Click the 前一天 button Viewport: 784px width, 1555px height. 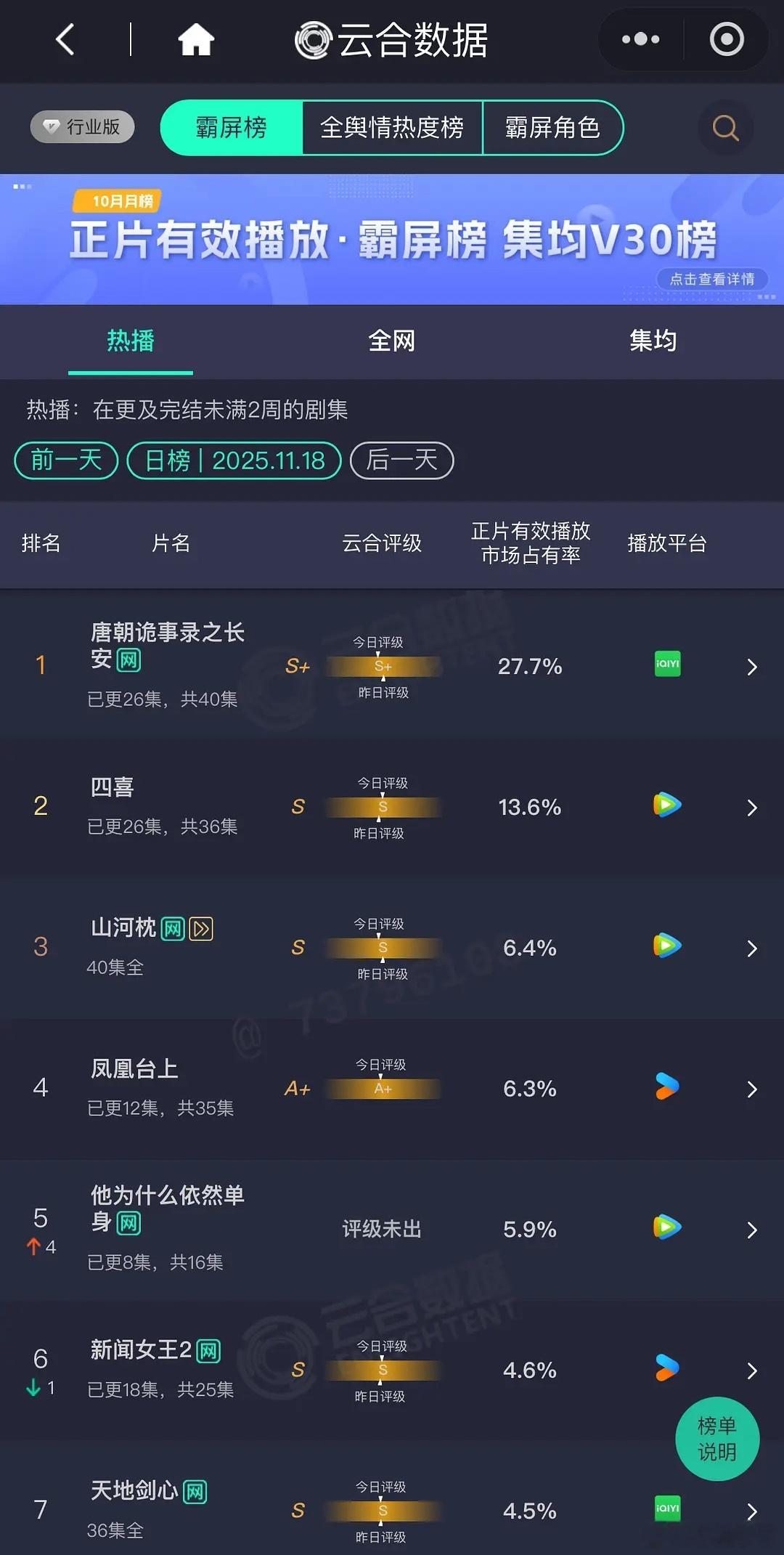click(65, 460)
